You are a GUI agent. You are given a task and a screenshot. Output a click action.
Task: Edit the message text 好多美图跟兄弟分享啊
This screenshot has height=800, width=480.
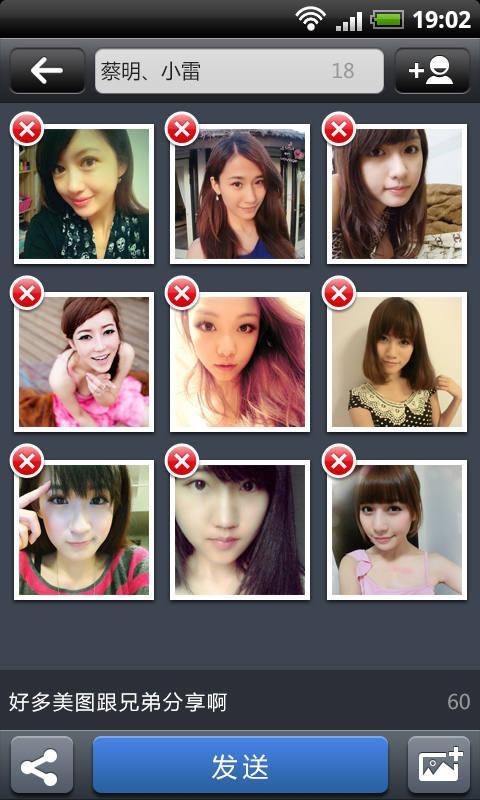(118, 702)
